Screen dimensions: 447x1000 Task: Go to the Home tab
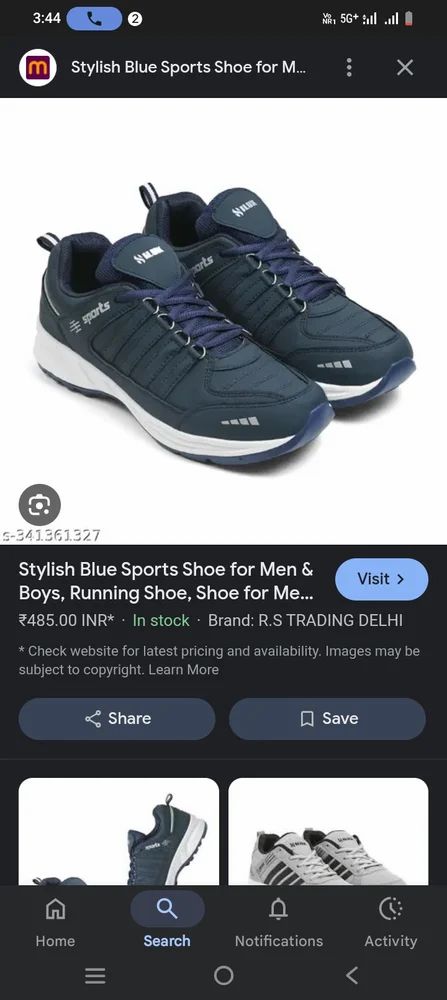click(55, 920)
